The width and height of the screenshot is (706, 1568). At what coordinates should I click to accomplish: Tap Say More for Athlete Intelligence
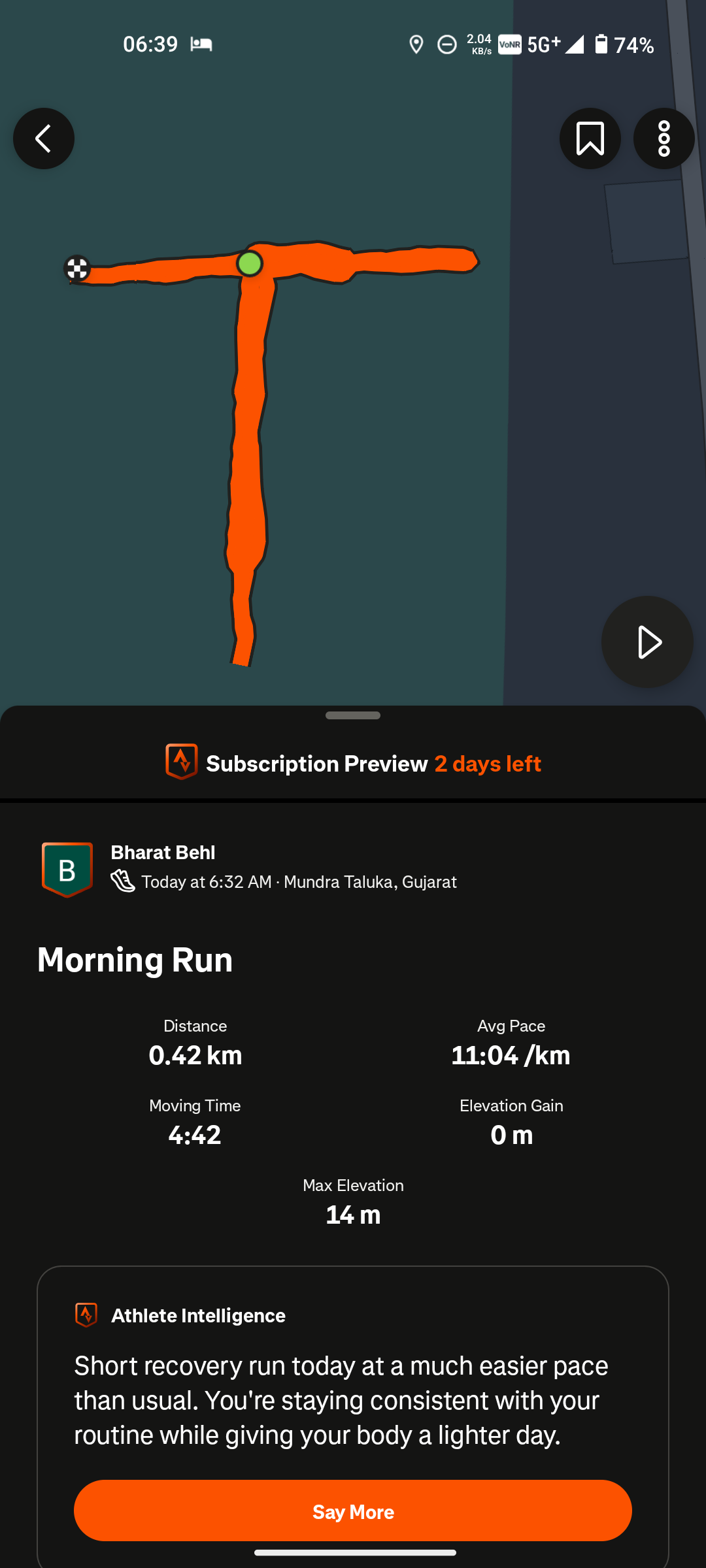[x=353, y=1511]
